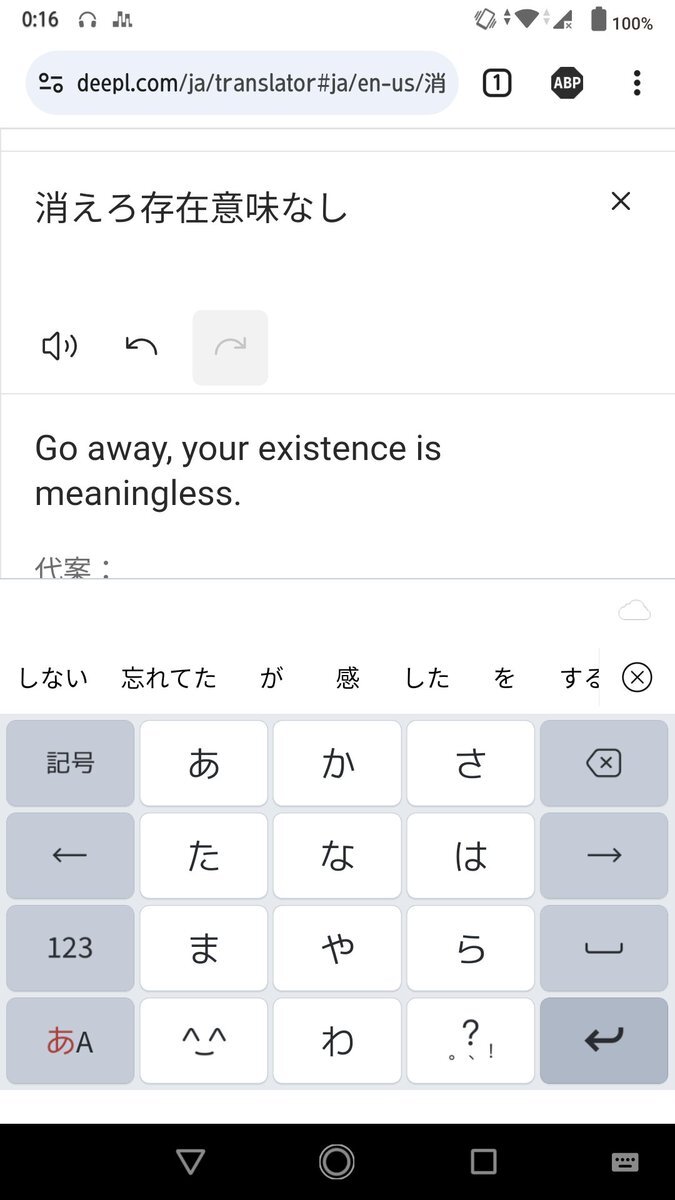The image size is (675, 1200).
Task: Tap the browser URL address bar
Action: click(242, 83)
